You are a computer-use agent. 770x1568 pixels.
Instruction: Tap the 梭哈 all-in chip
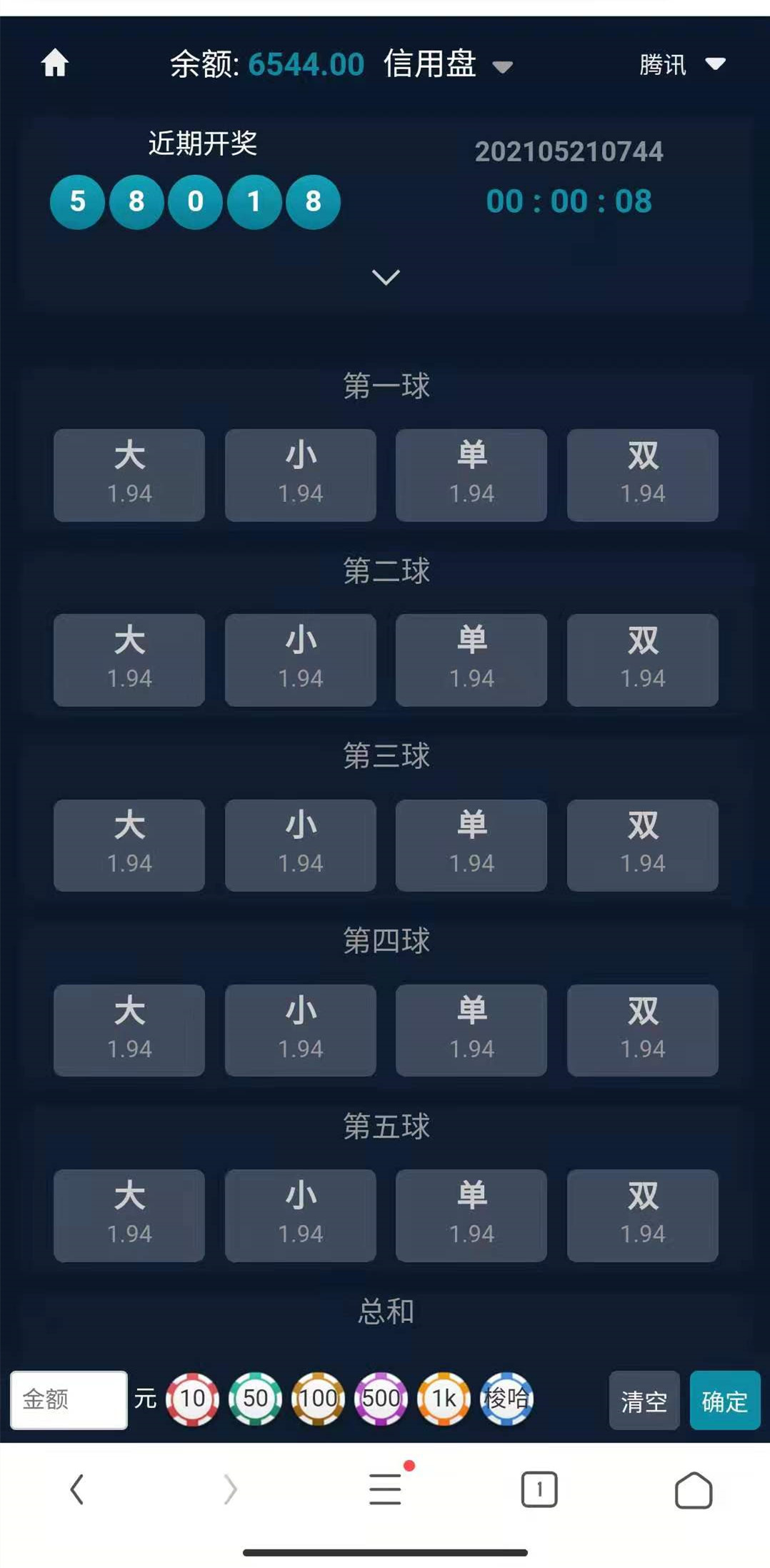(x=506, y=1398)
